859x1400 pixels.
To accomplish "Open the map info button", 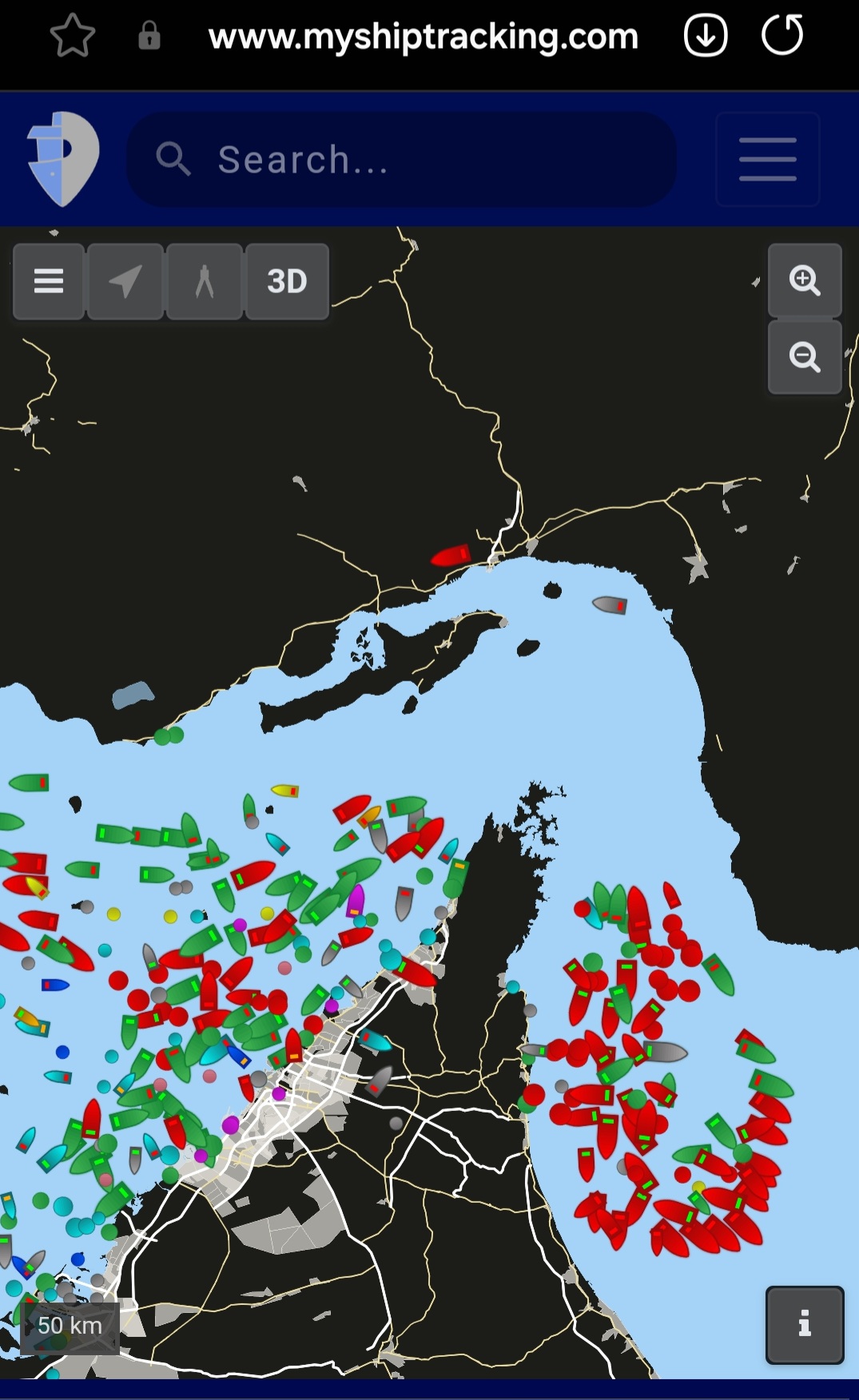I will (x=805, y=1324).
